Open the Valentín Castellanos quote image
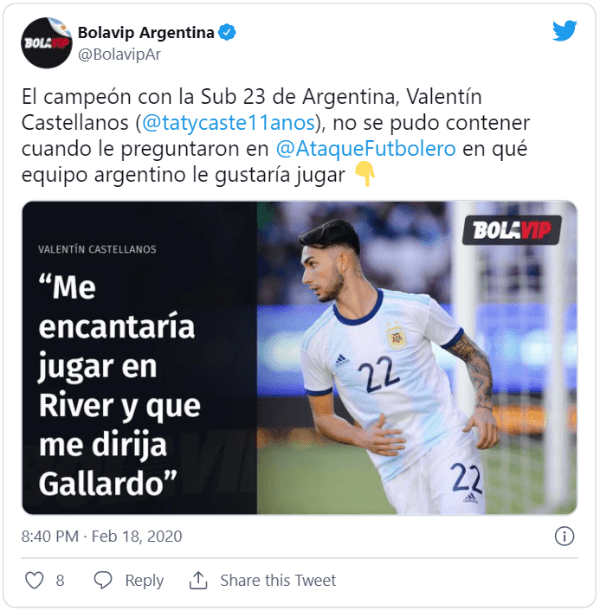Screen dimensions: 600x611 point(299,357)
